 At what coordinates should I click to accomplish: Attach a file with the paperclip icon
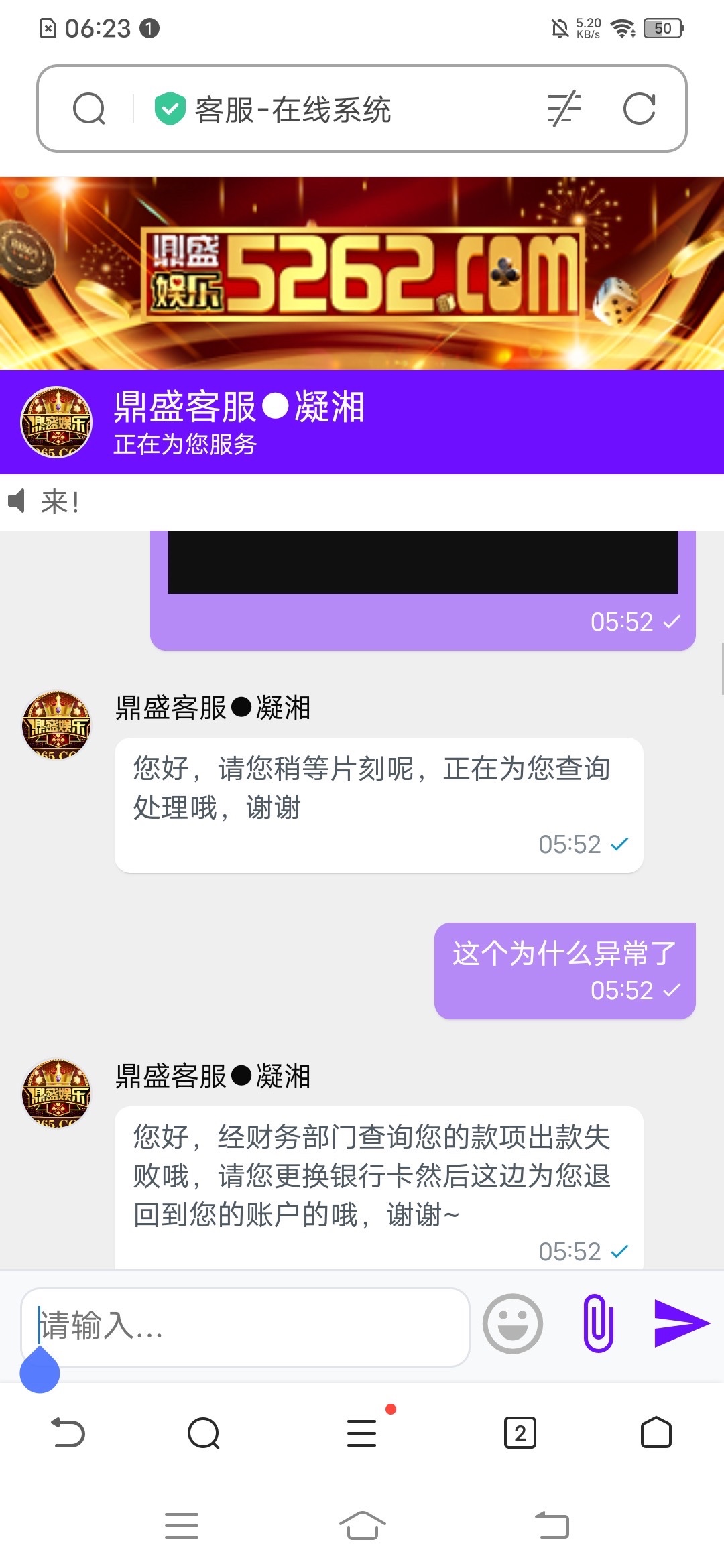[x=598, y=1323]
